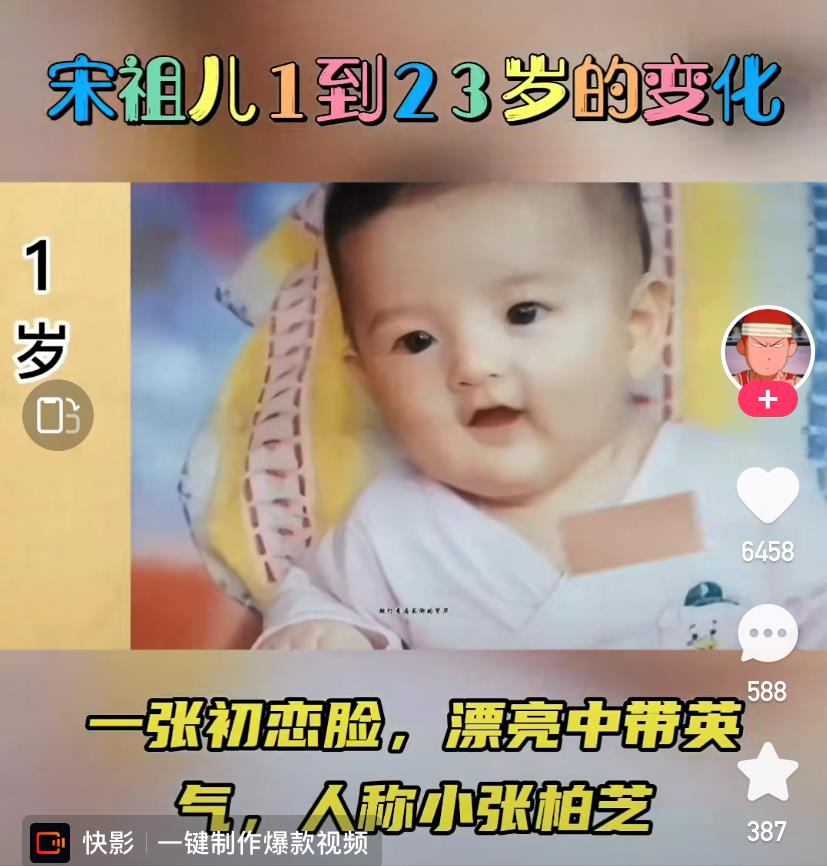
Task: Open the video creator's profile avatar
Action: pos(767,348)
